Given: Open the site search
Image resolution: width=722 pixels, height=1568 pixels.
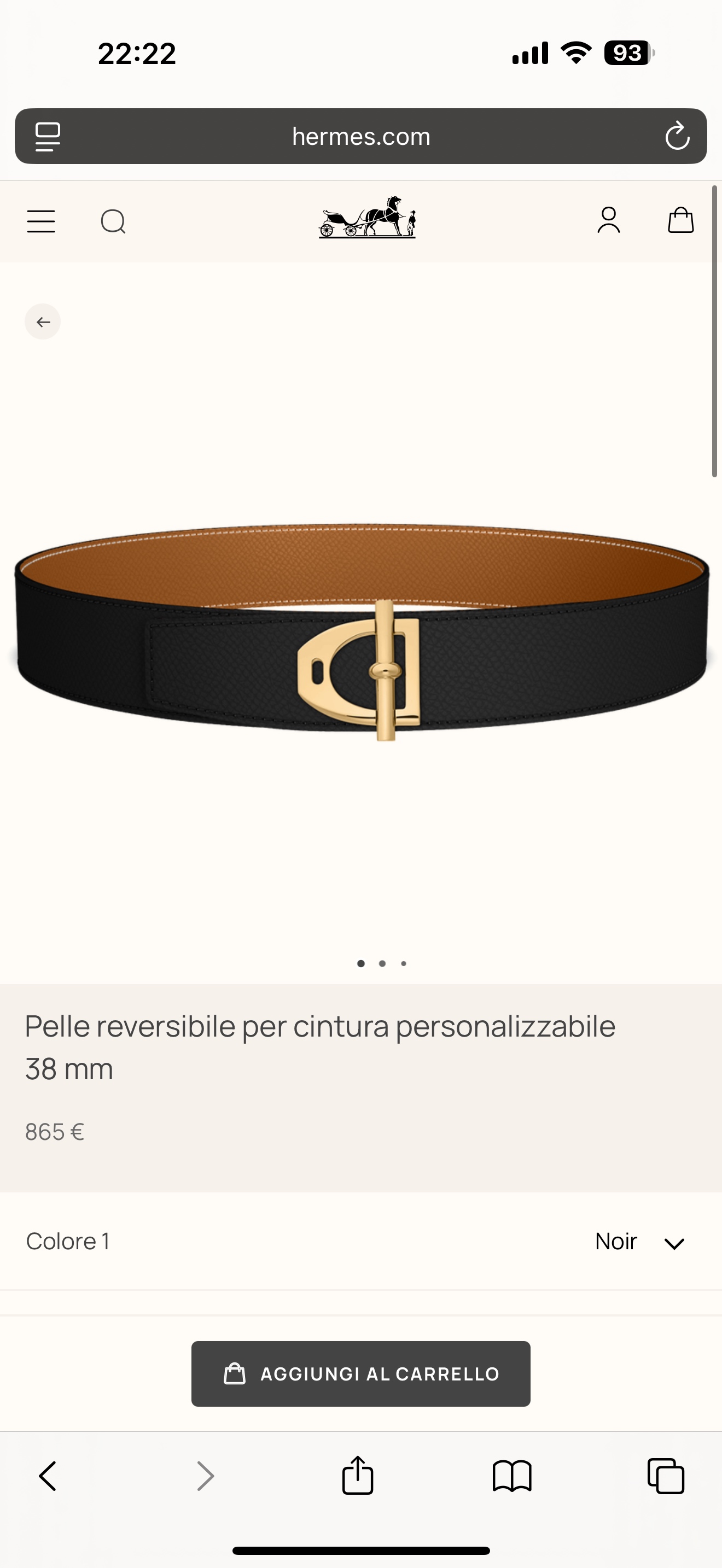Looking at the screenshot, I should [x=113, y=221].
